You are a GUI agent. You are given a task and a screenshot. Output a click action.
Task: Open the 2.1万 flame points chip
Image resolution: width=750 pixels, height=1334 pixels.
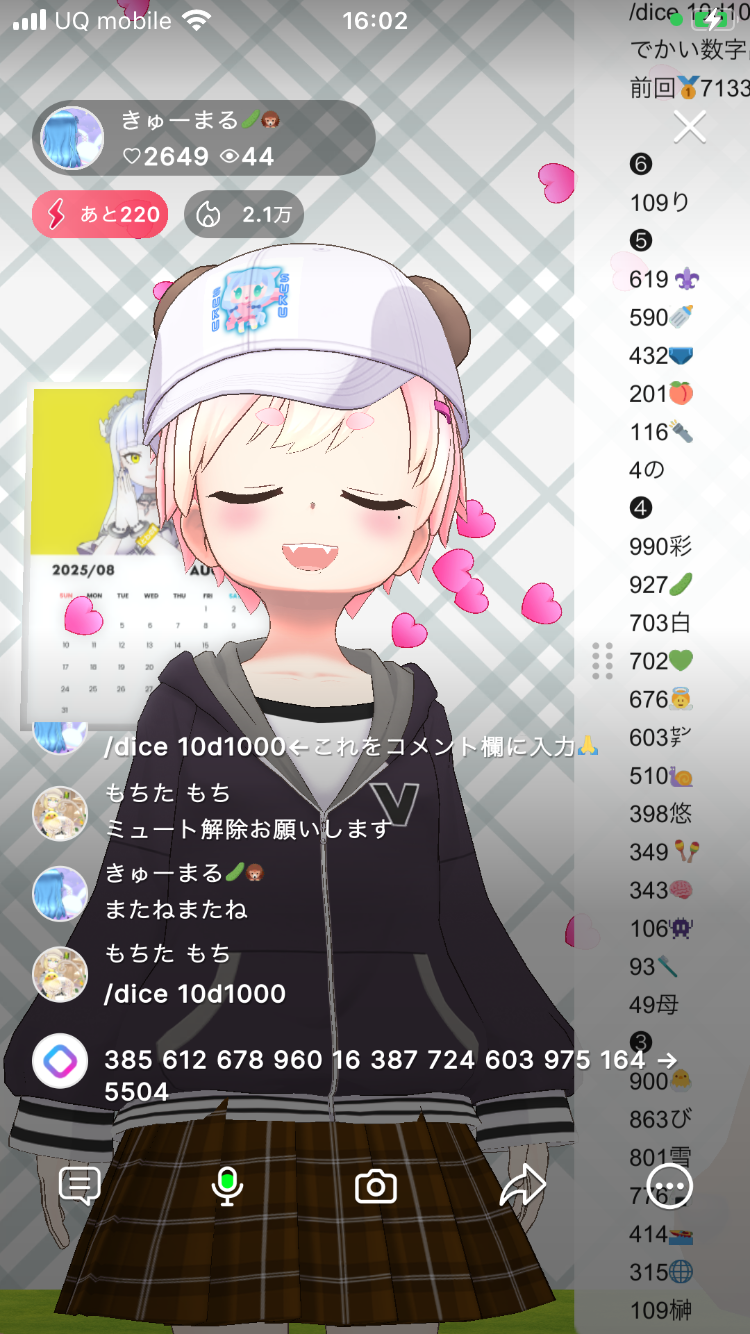[x=244, y=214]
